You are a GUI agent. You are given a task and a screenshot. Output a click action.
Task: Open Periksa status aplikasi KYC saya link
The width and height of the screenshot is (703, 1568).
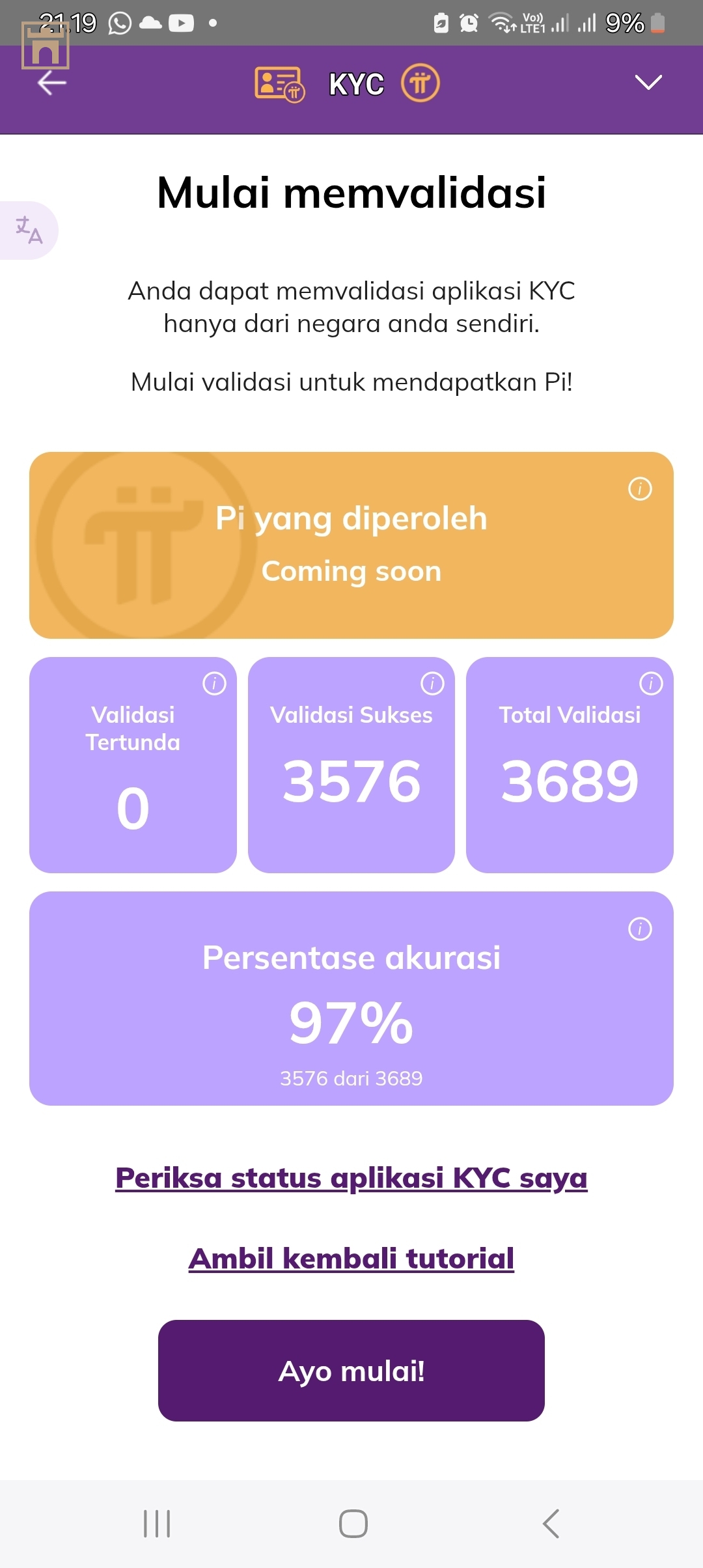[351, 1178]
